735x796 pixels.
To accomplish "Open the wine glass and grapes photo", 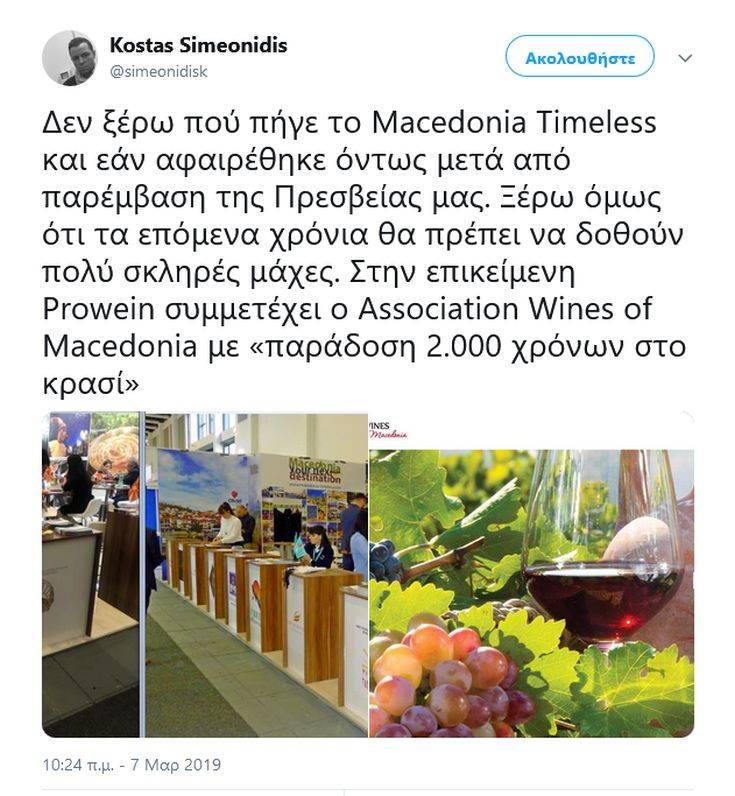I will click(x=531, y=574).
